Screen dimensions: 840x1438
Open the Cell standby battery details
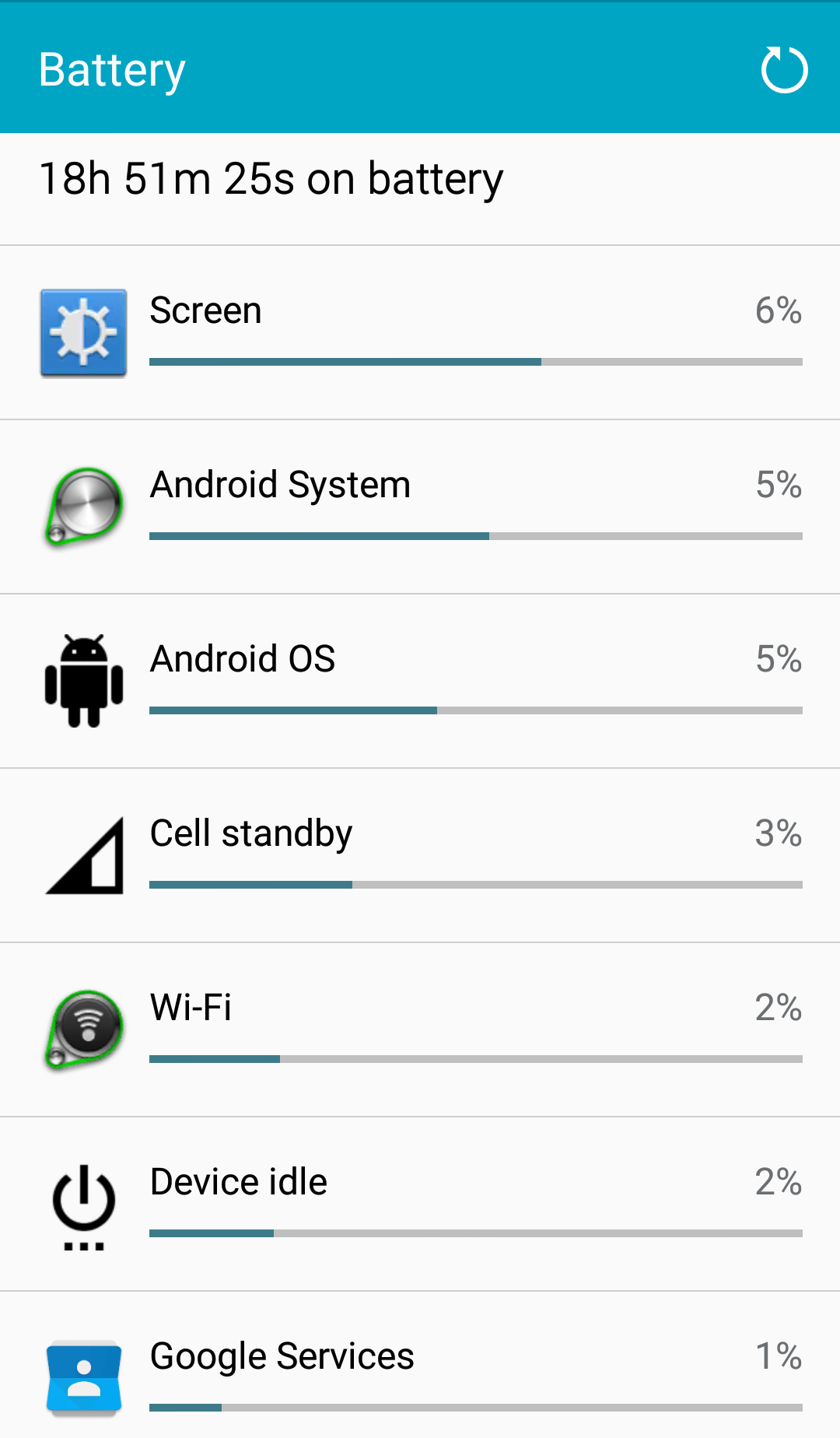[420, 854]
